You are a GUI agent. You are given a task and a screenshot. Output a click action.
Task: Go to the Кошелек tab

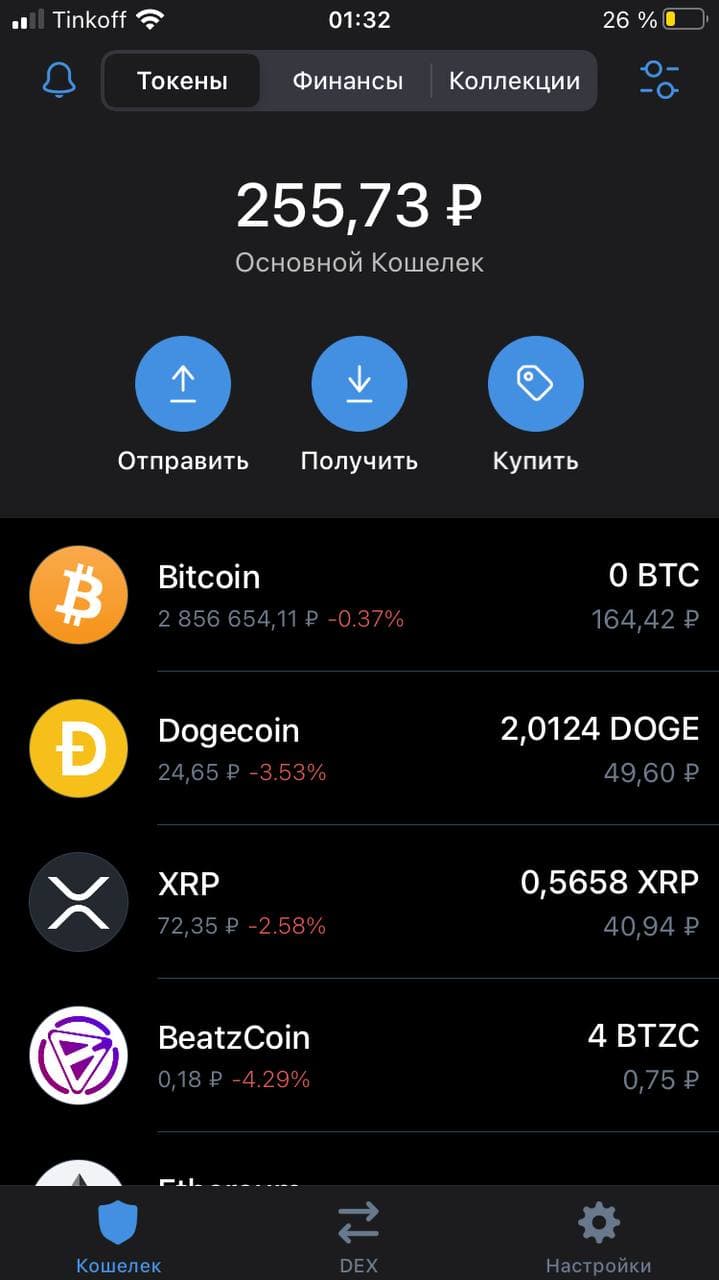[x=118, y=1235]
